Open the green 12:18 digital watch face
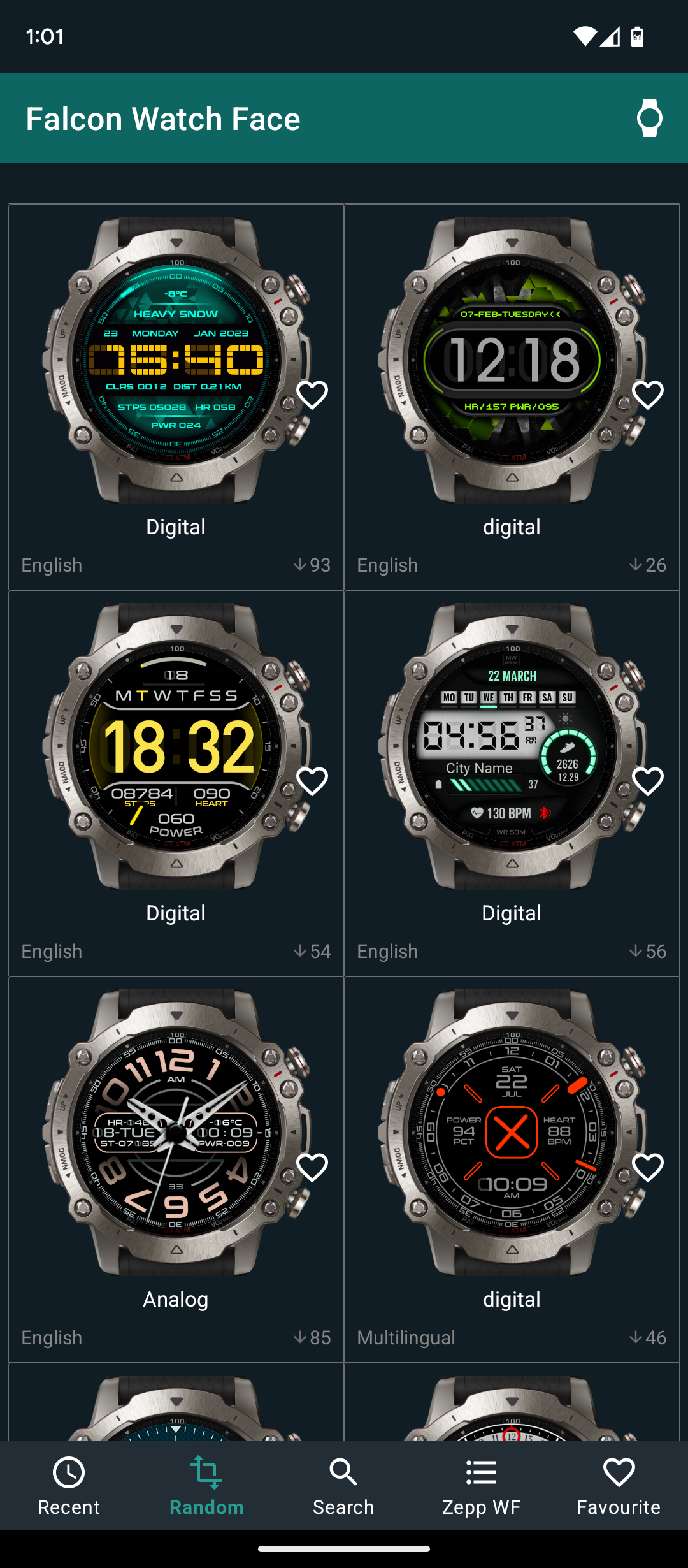Image resolution: width=688 pixels, height=1568 pixels. click(x=512, y=360)
